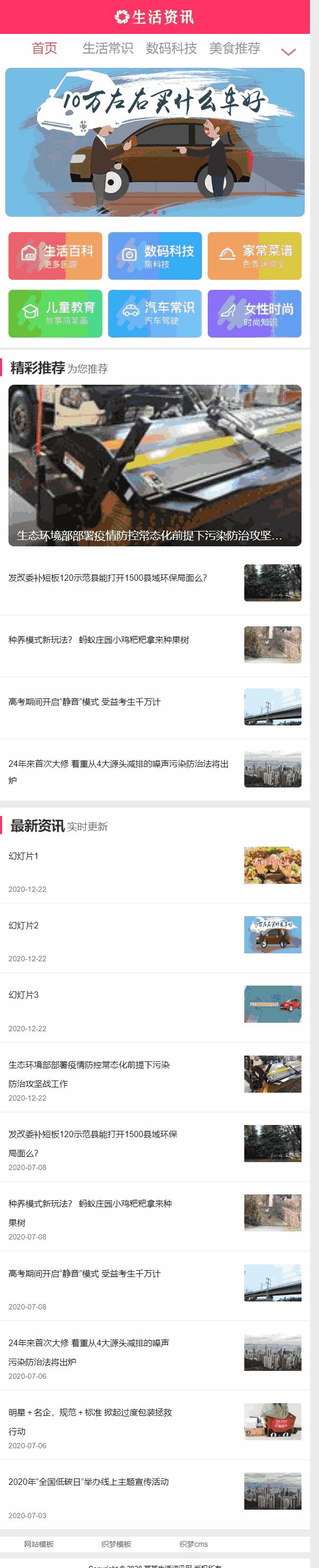Open the 生活百科 category tile
The height and width of the screenshot is (1568, 319).
click(56, 255)
